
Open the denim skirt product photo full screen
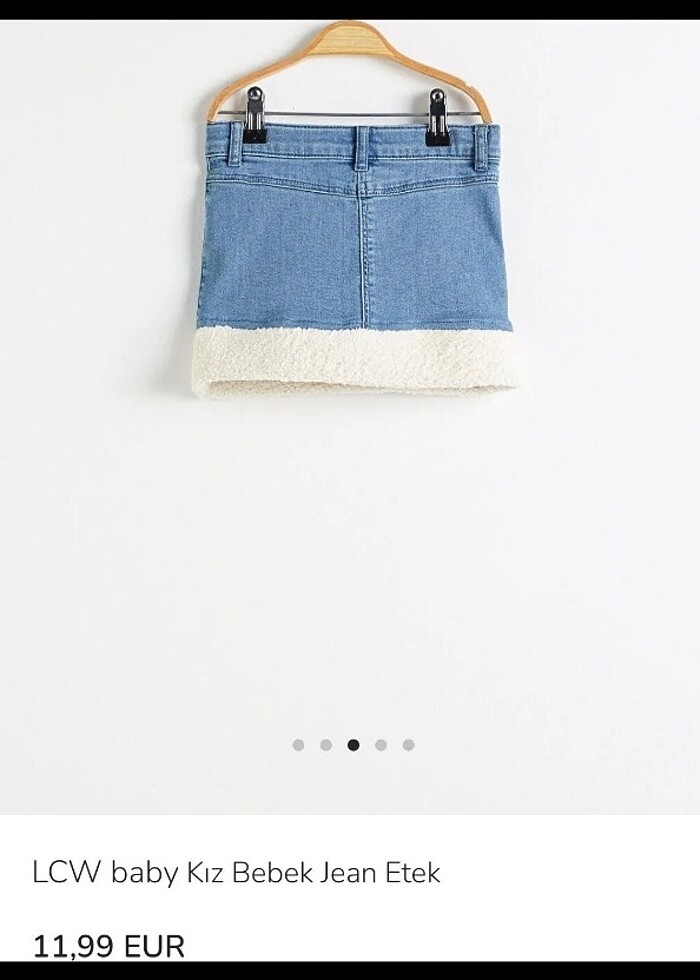[356, 260]
